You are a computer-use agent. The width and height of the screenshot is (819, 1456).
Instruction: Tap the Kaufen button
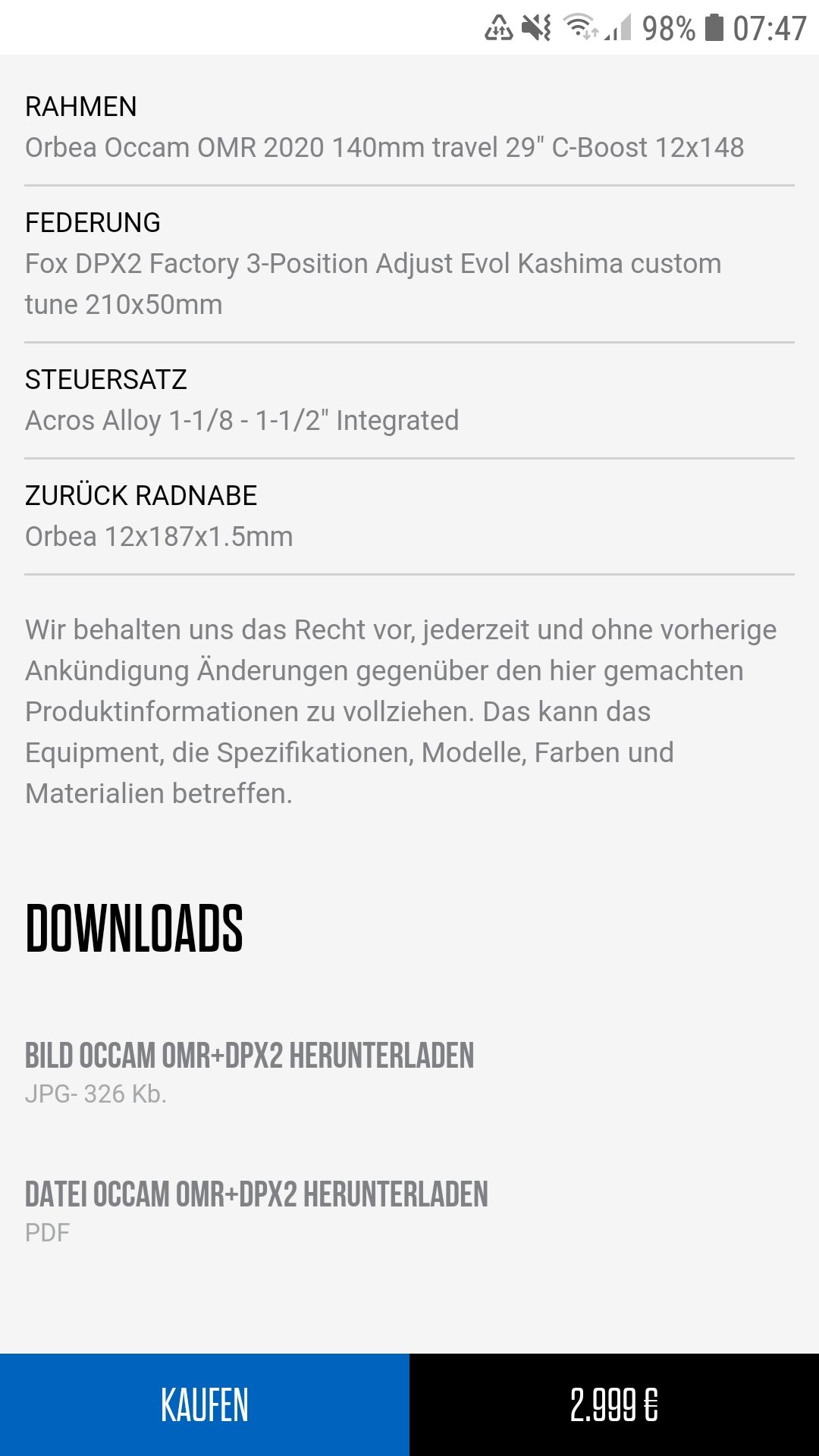[205, 1404]
